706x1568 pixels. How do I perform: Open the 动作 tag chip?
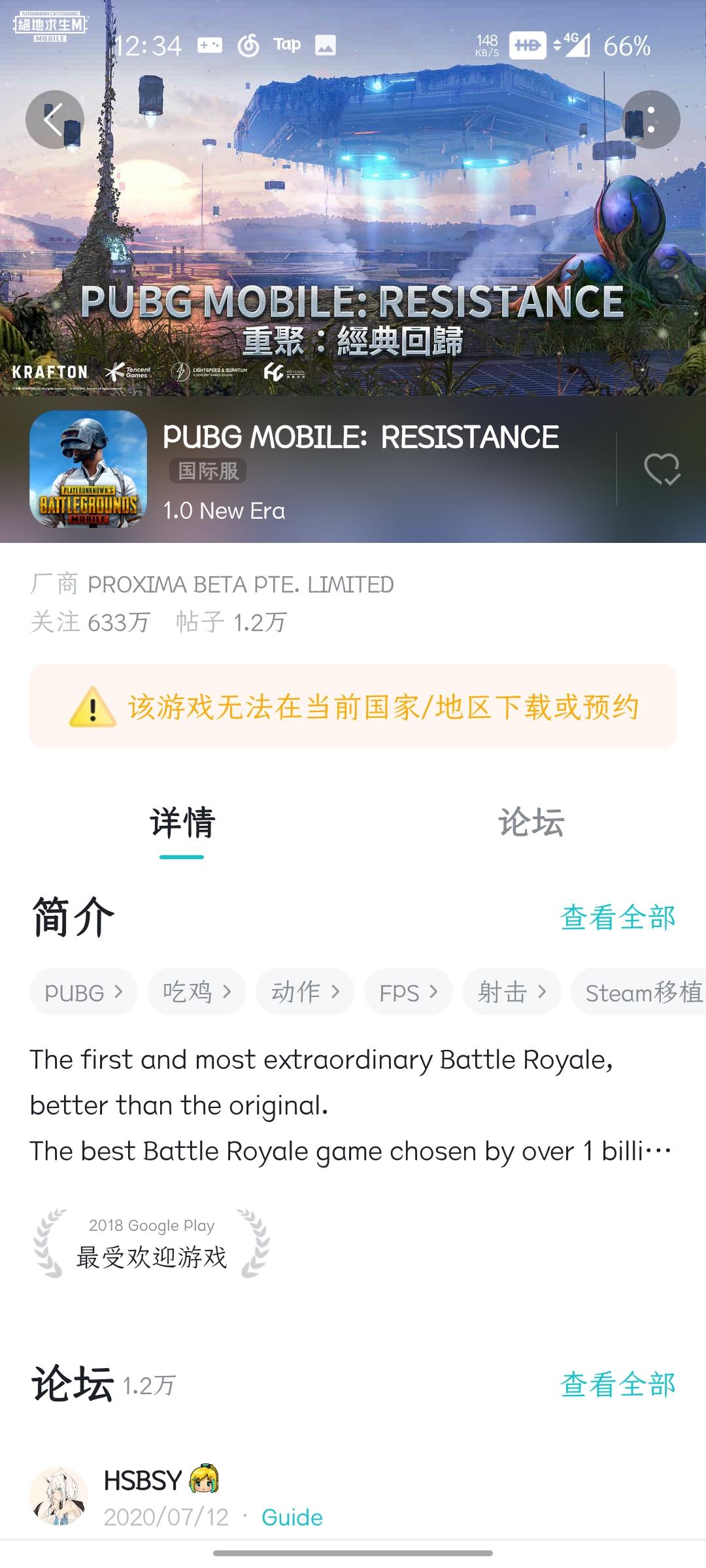click(305, 992)
